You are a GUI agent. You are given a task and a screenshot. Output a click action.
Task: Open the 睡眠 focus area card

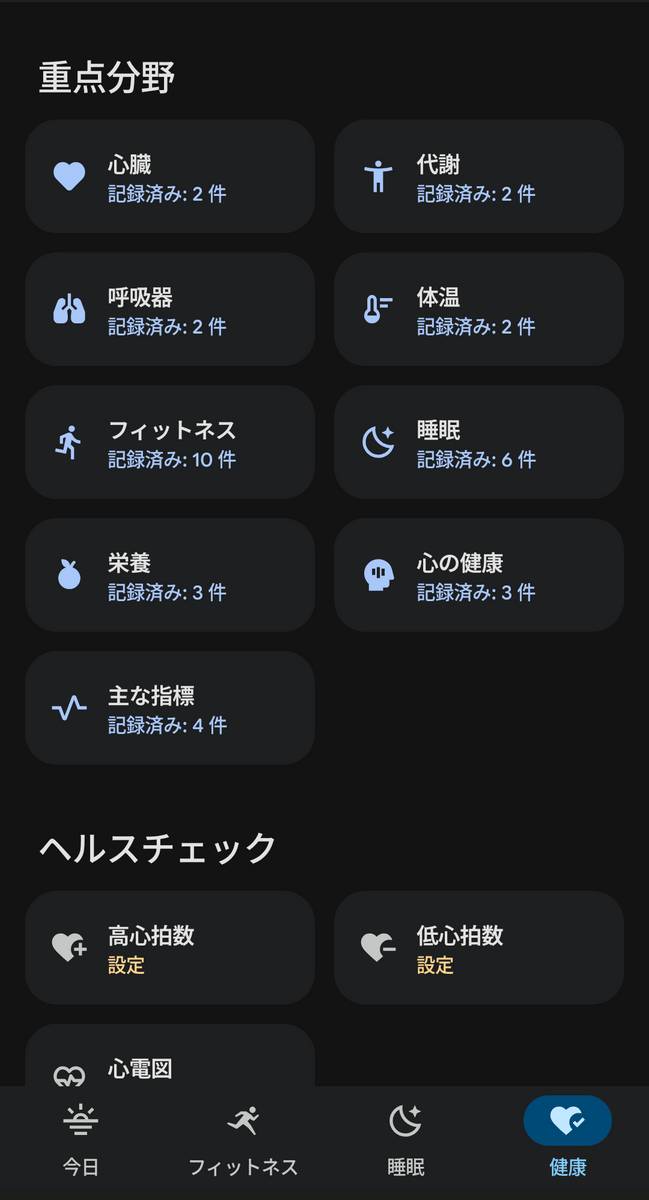click(479, 443)
